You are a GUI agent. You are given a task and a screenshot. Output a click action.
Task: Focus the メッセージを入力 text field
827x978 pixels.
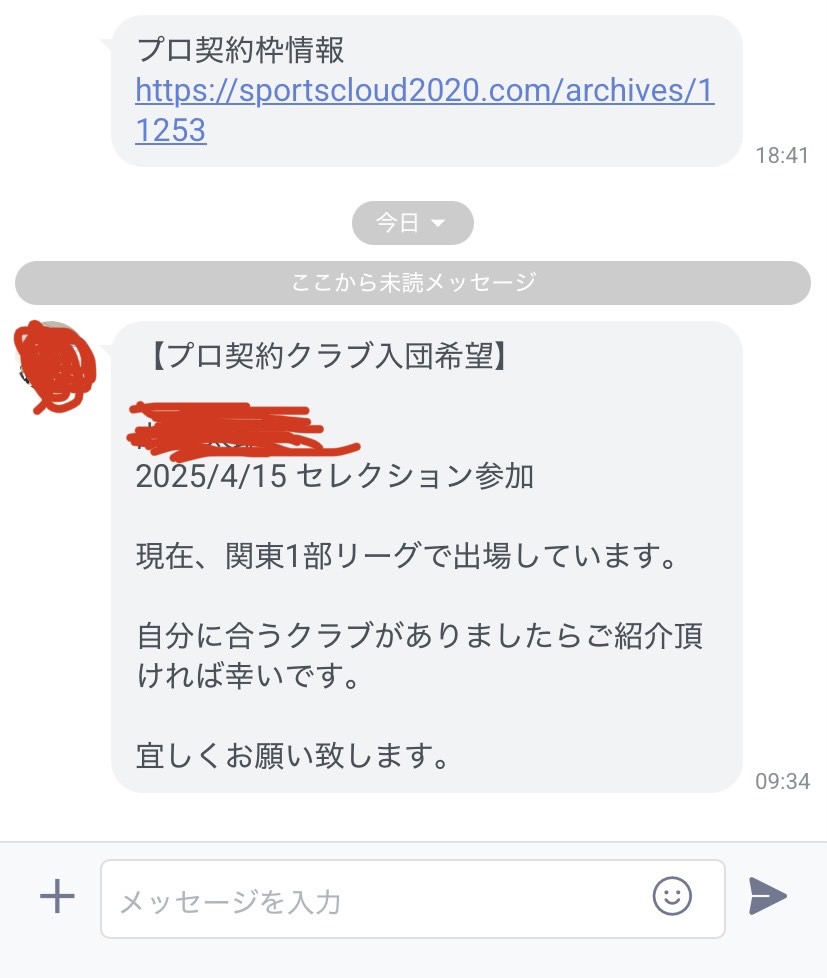(380, 900)
